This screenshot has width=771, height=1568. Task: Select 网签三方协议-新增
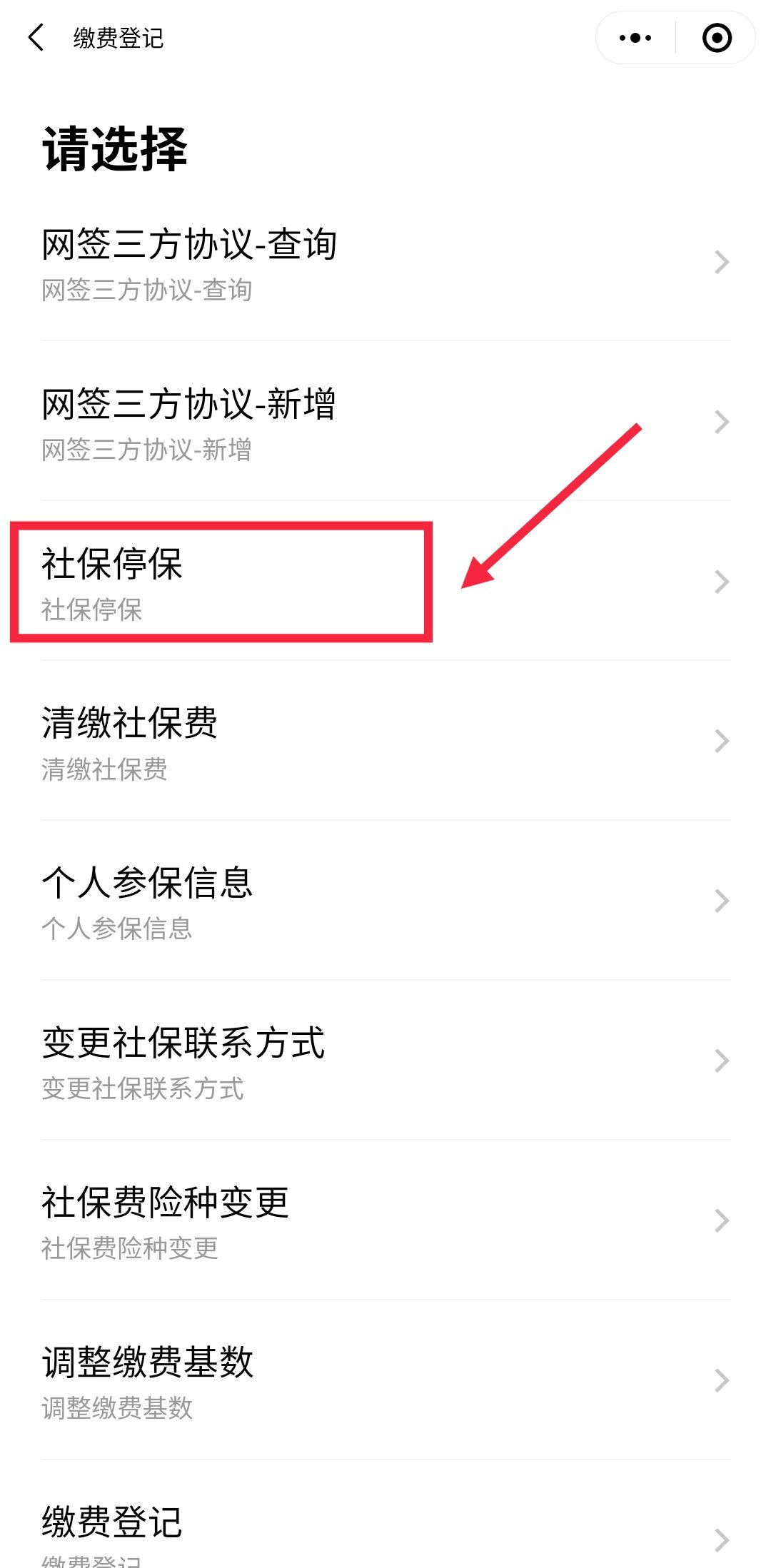coord(385,422)
